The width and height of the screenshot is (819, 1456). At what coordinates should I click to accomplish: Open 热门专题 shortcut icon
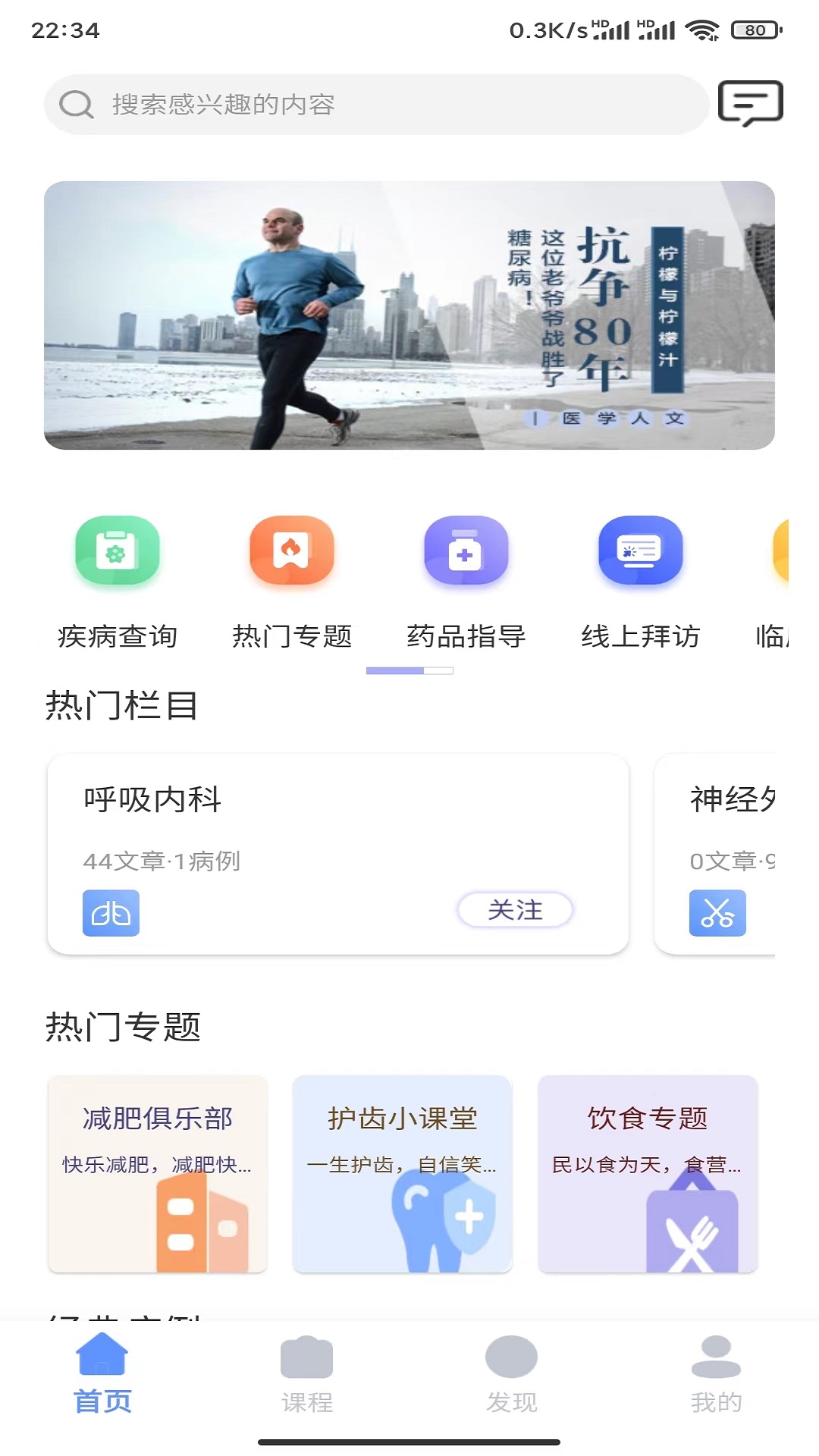pos(292,551)
